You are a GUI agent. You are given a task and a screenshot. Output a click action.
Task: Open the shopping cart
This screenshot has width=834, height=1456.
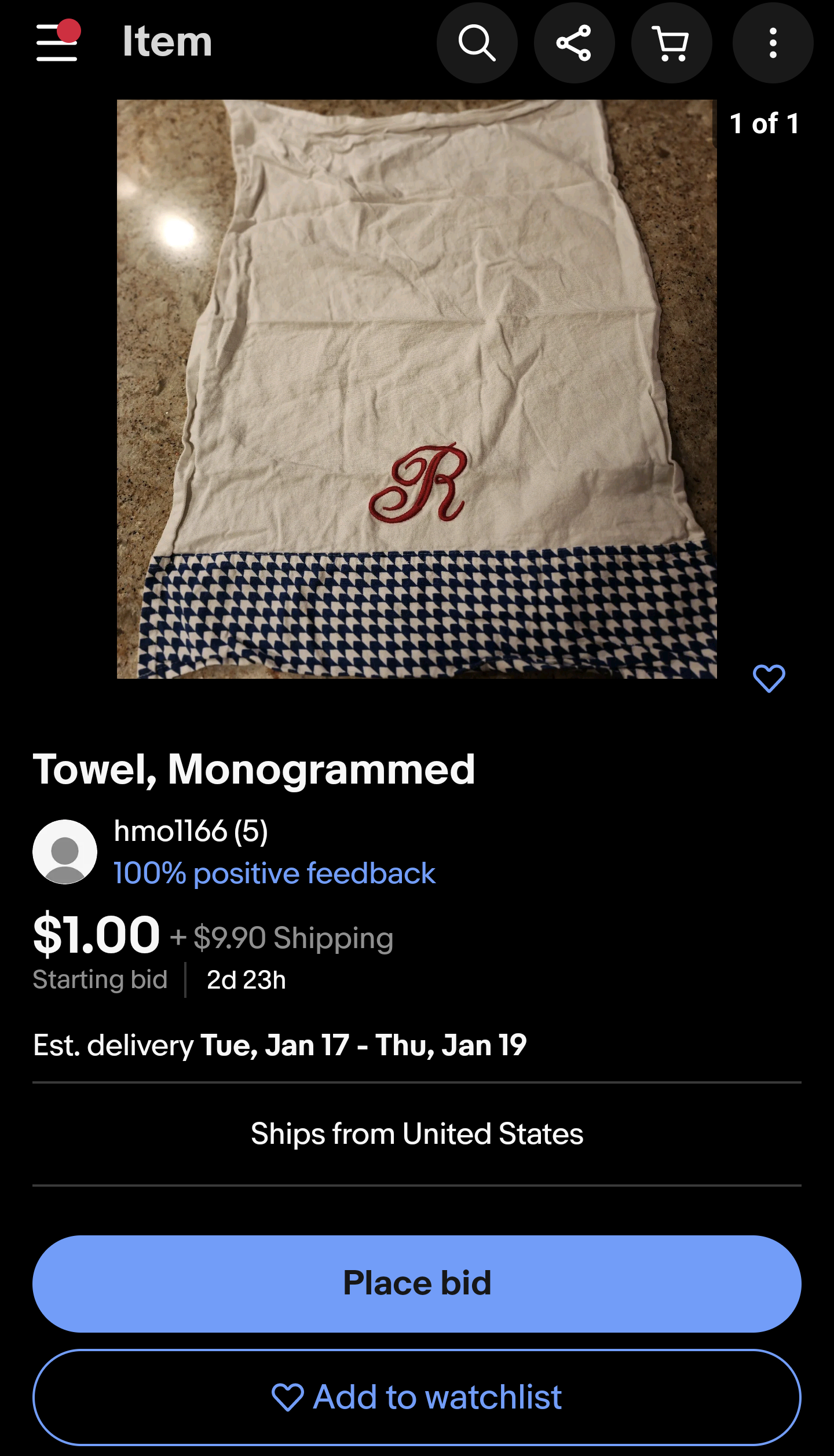tap(671, 43)
